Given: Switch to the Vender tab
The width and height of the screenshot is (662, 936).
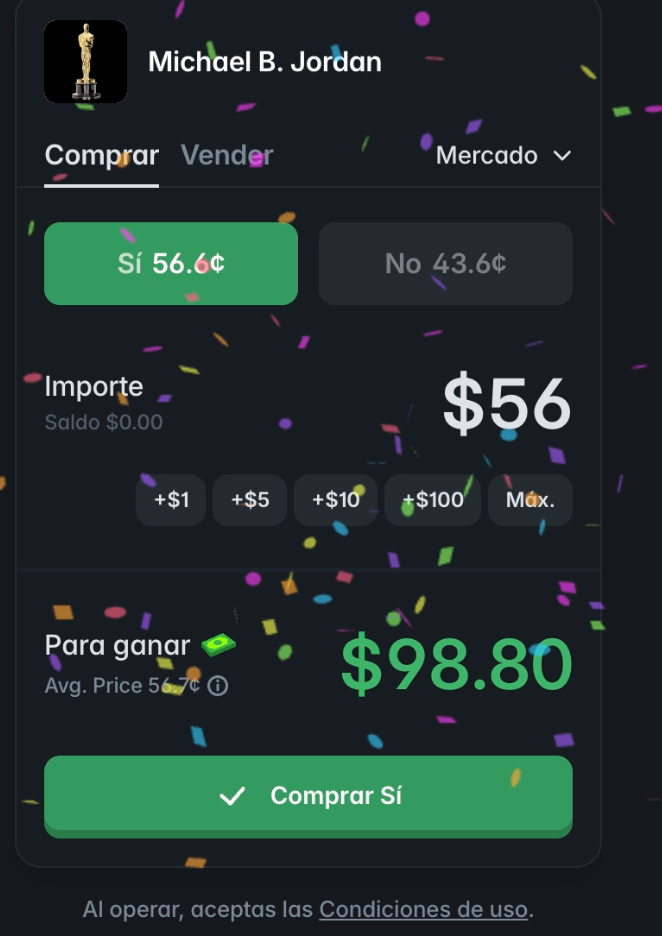Looking at the screenshot, I should (x=227, y=156).
